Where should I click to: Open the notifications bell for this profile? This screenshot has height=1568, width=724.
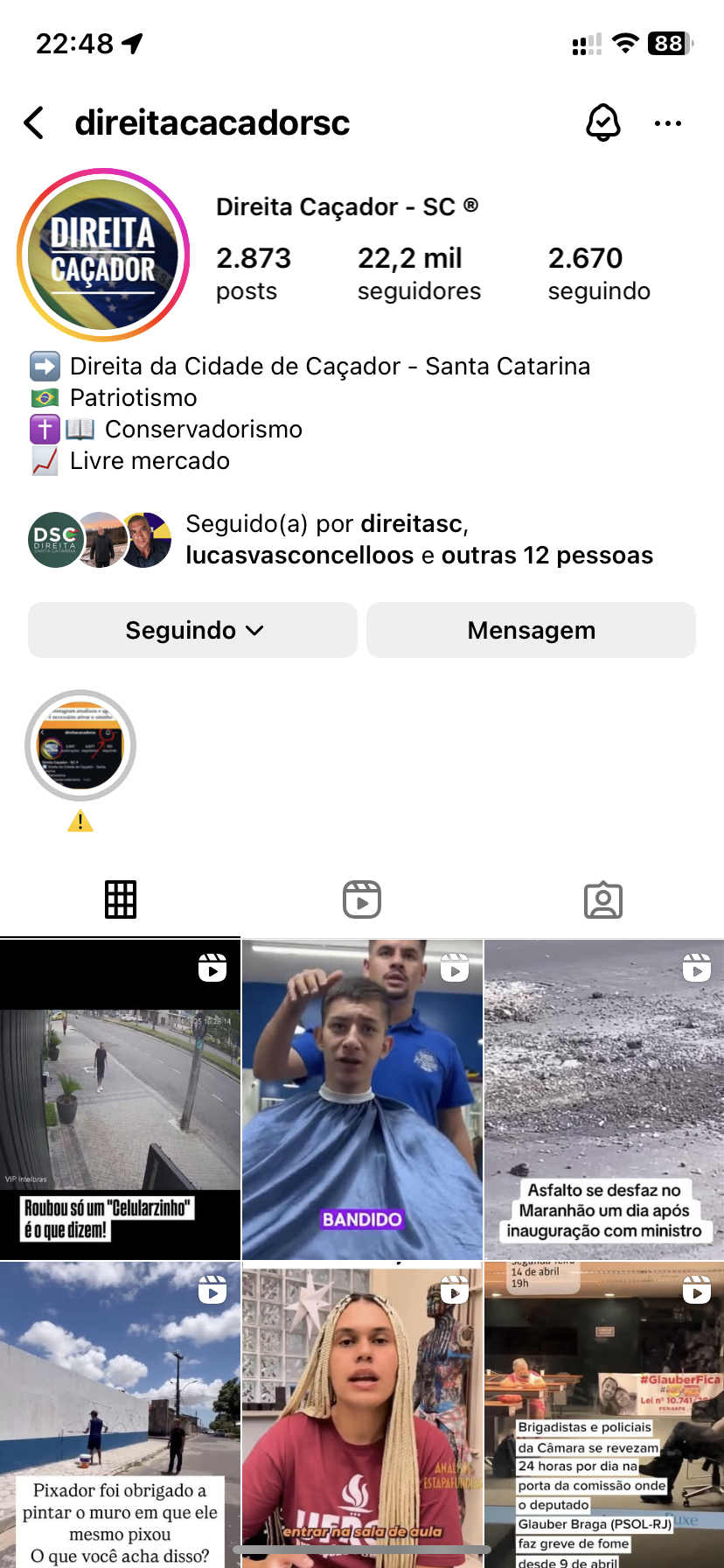(602, 123)
